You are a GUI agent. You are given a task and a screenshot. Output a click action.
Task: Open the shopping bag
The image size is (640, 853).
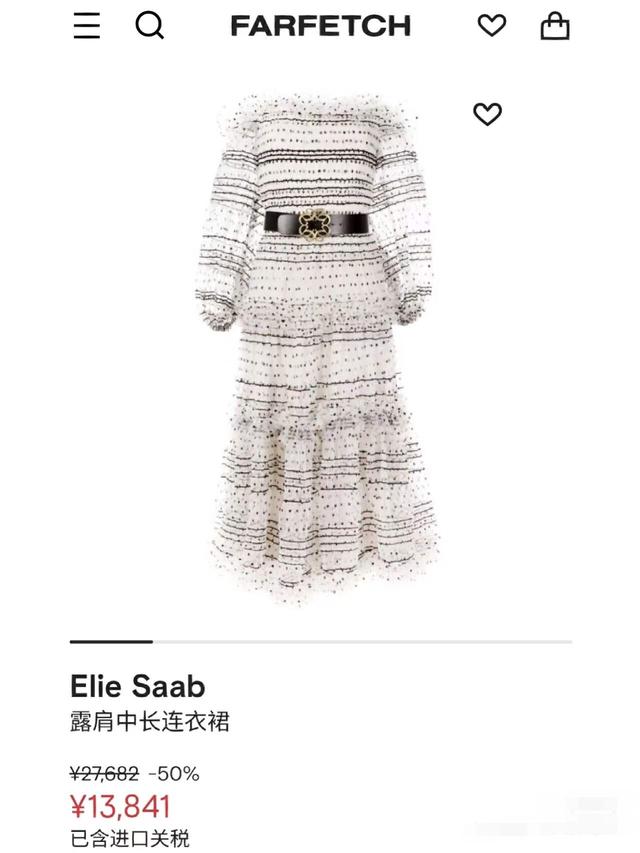[554, 26]
